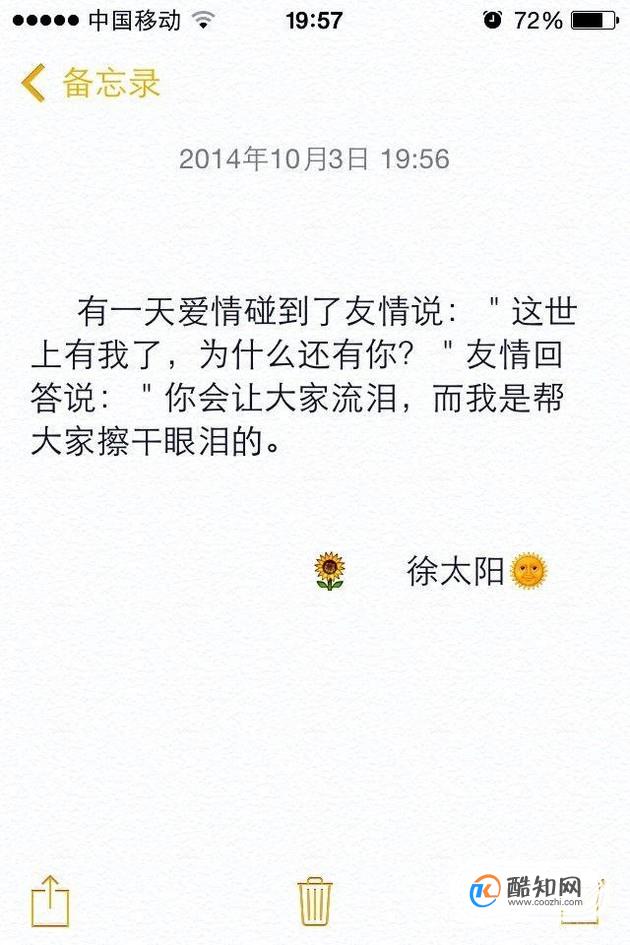Open the share options for this note

pyautogui.click(x=49, y=900)
